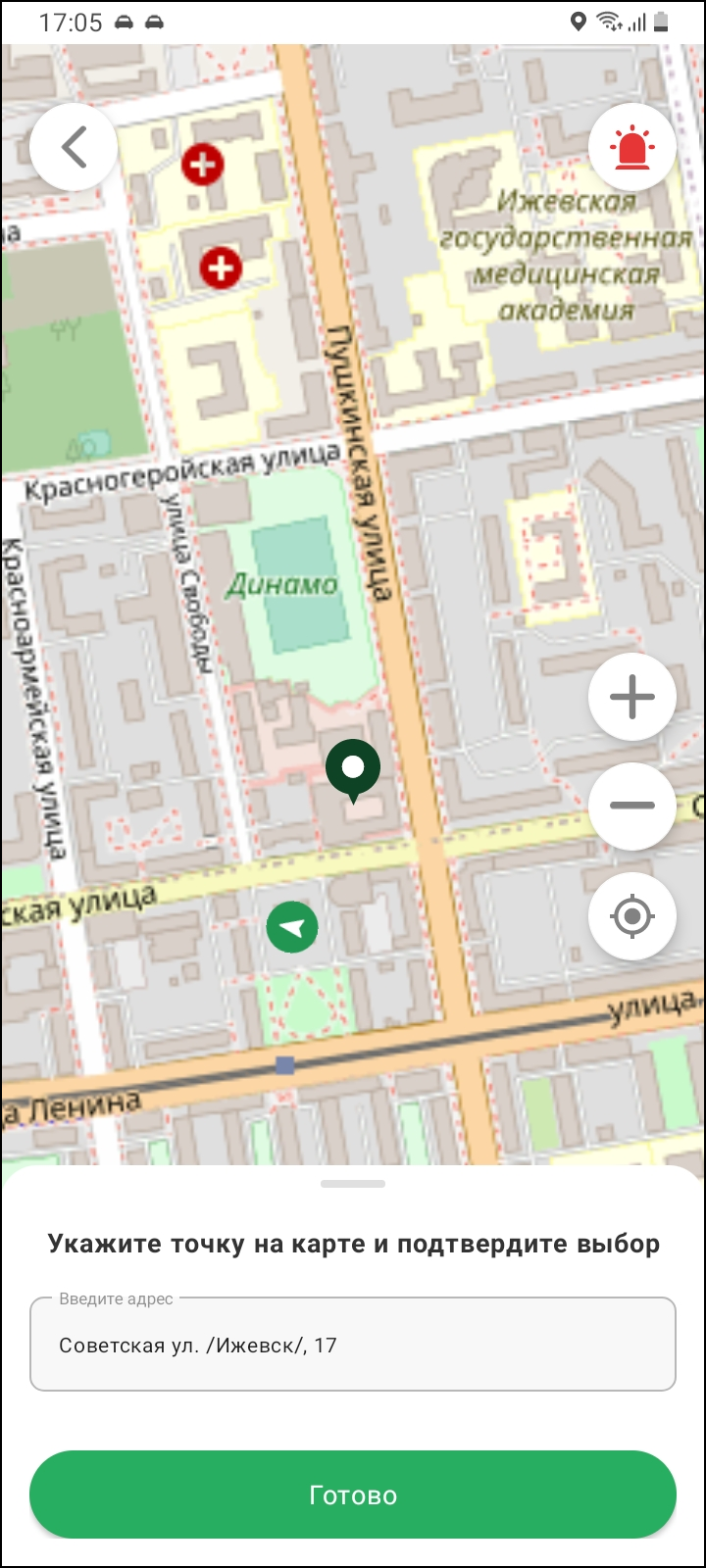This screenshot has height=1568, width=706.
Task: Center map on my current location
Action: [632, 916]
